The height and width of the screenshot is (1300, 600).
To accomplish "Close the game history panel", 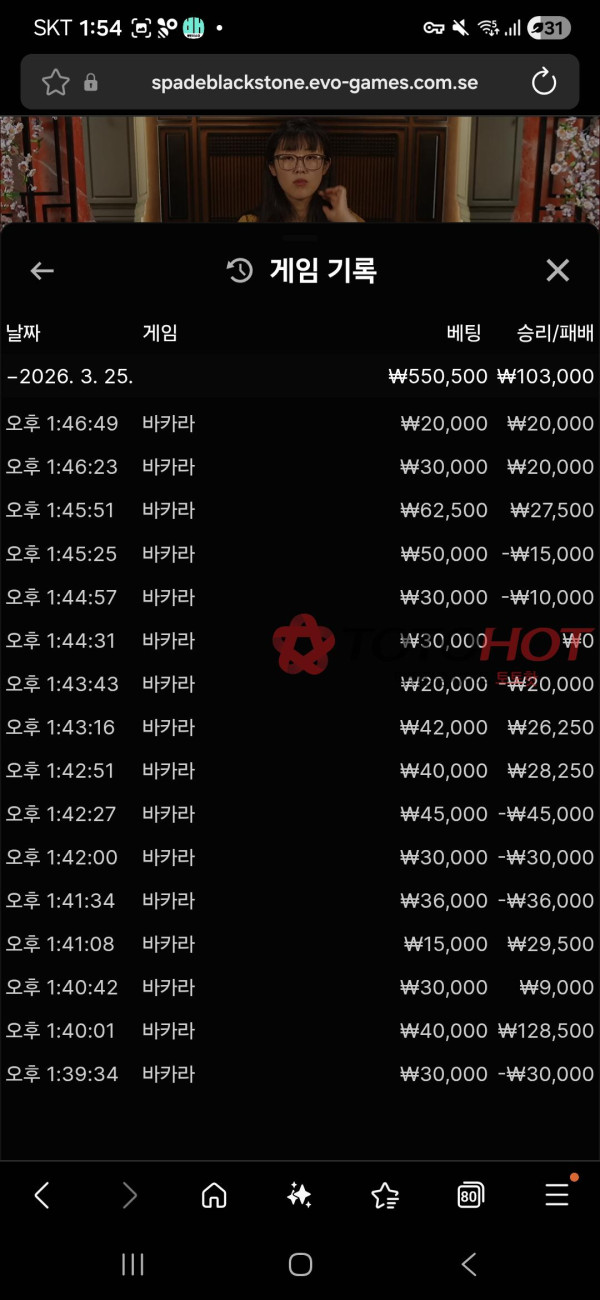I will click(557, 270).
